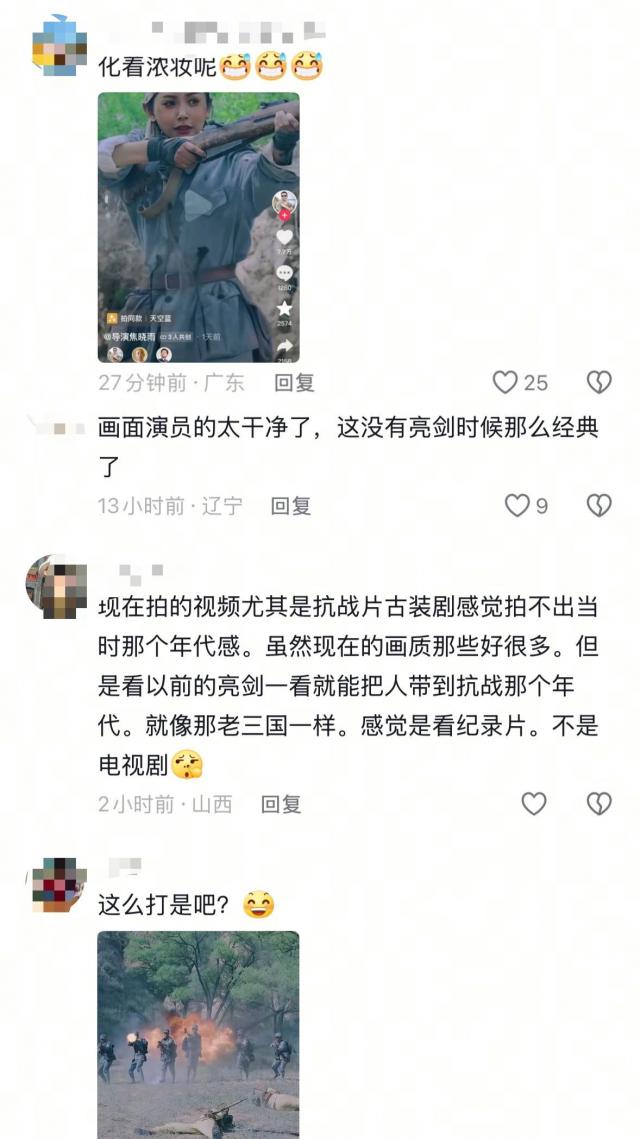Viewport: 640px width, 1139px height.
Task: Reply to the 画面演员的太干净了 comment
Action: pos(291,506)
